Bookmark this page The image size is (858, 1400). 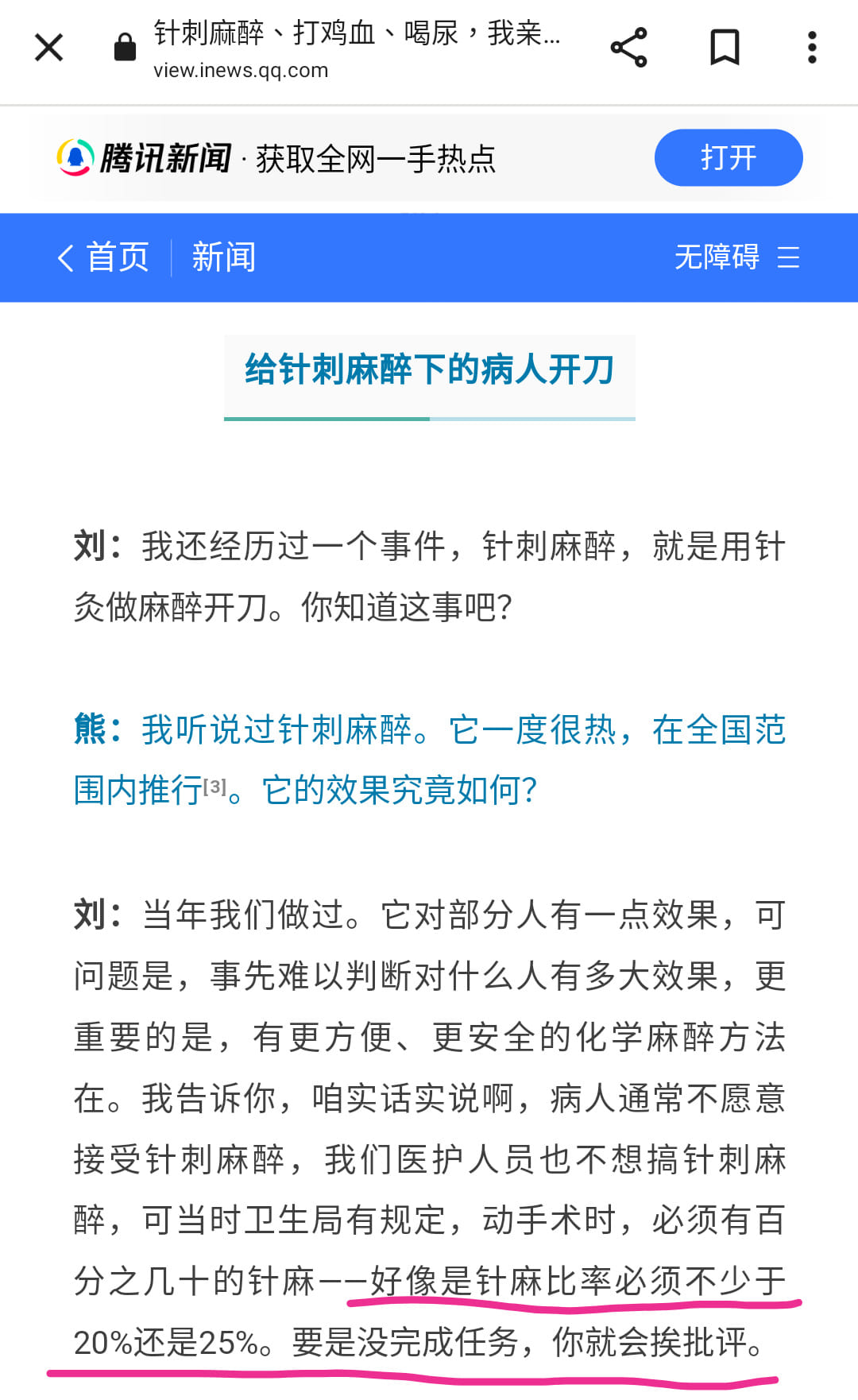click(724, 48)
